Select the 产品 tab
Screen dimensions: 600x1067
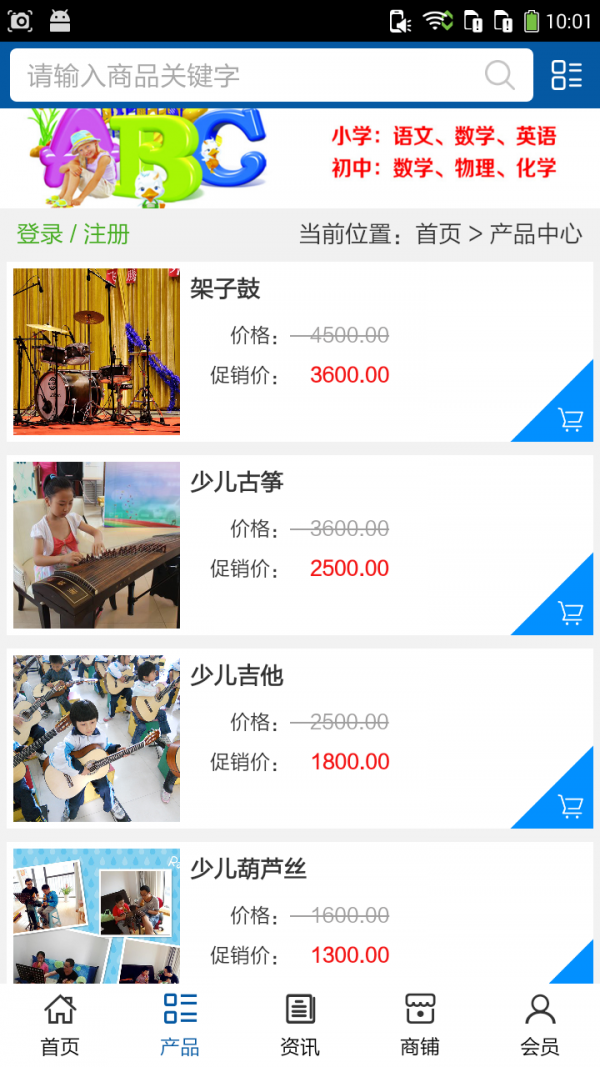tap(180, 1025)
